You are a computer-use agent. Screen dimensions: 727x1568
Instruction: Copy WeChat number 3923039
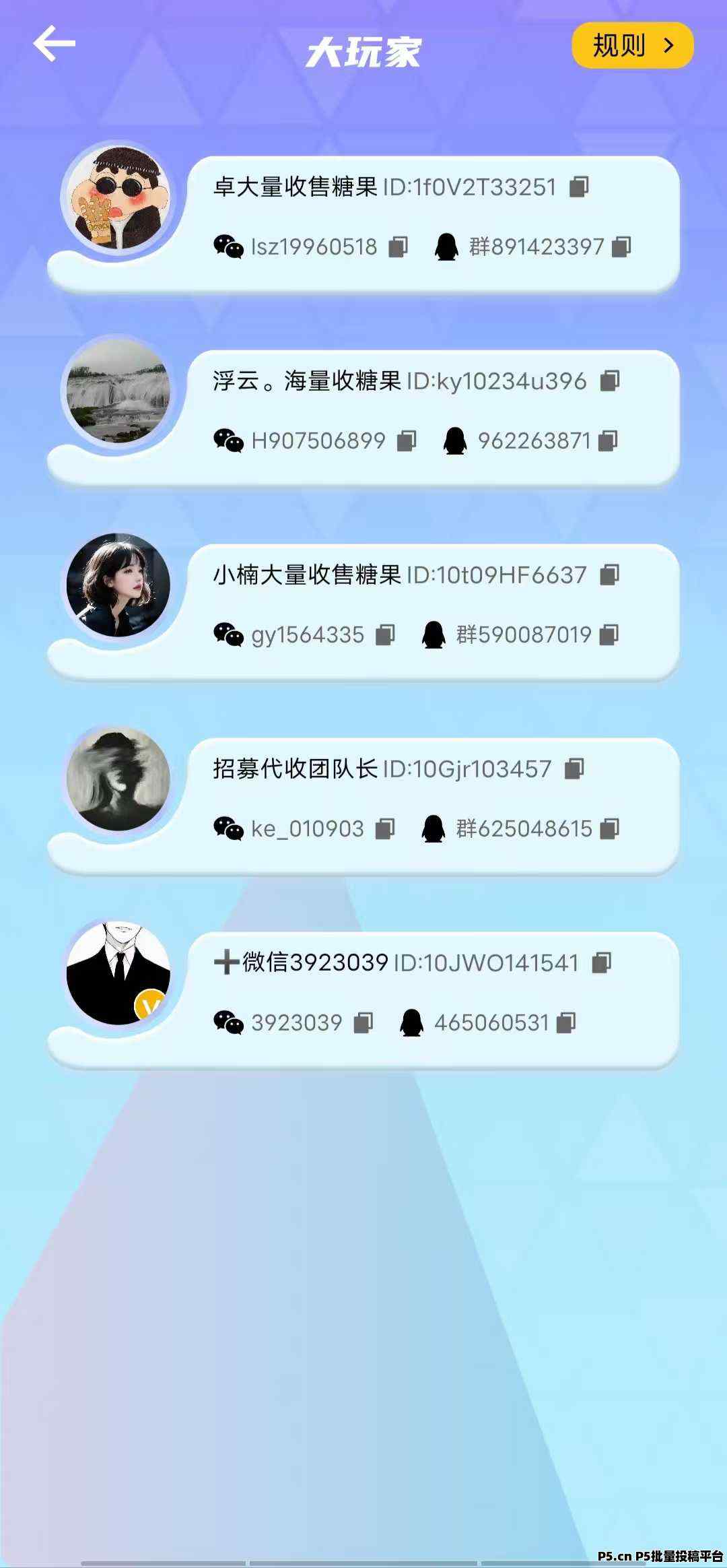[x=363, y=1022]
